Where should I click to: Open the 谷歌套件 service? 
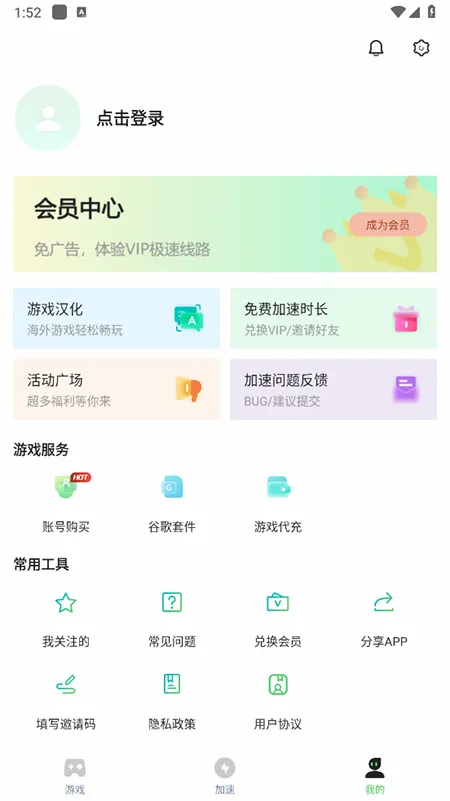172,503
